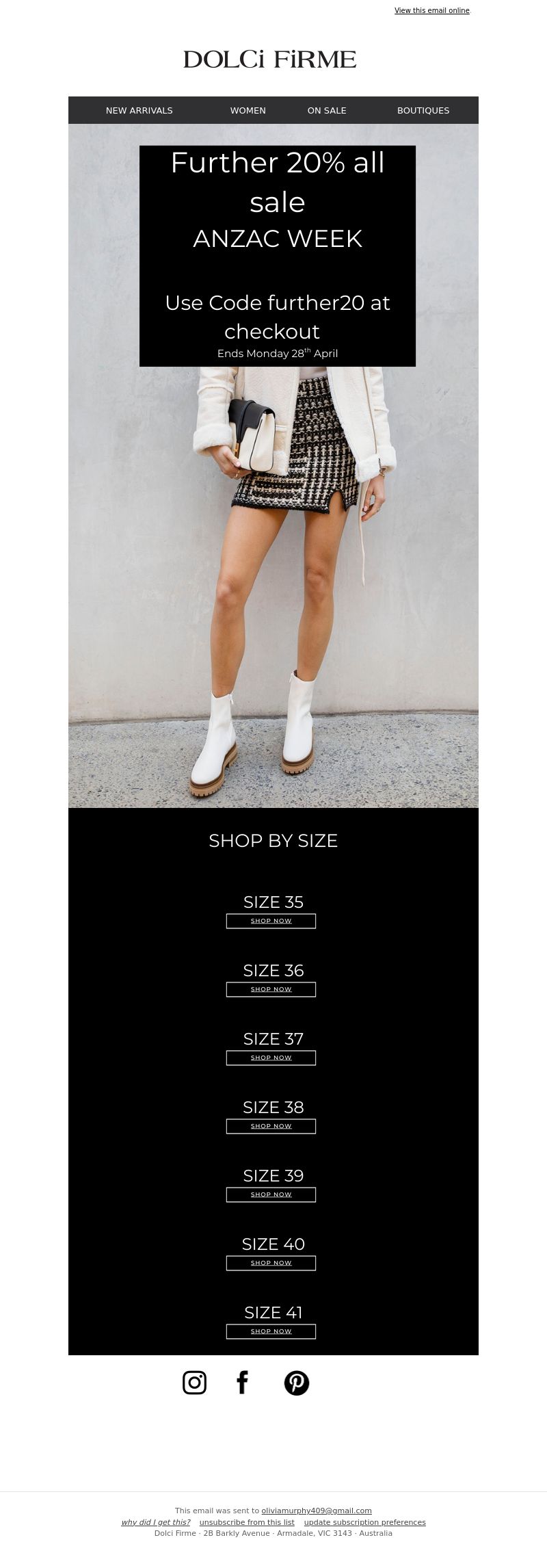Browse the On Sale section
Viewport: 547px width, 1568px height.
327,110
